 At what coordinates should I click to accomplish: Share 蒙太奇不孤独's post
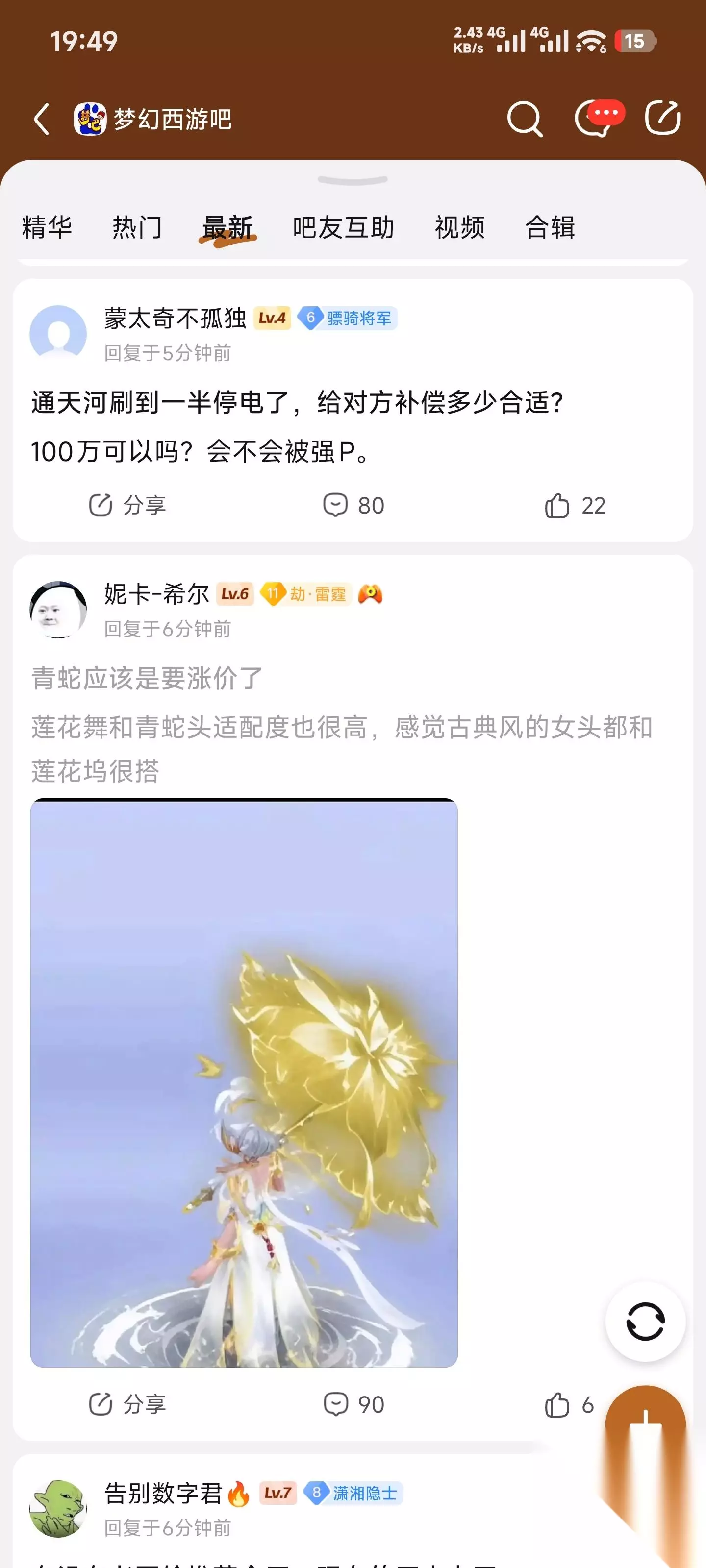(126, 505)
